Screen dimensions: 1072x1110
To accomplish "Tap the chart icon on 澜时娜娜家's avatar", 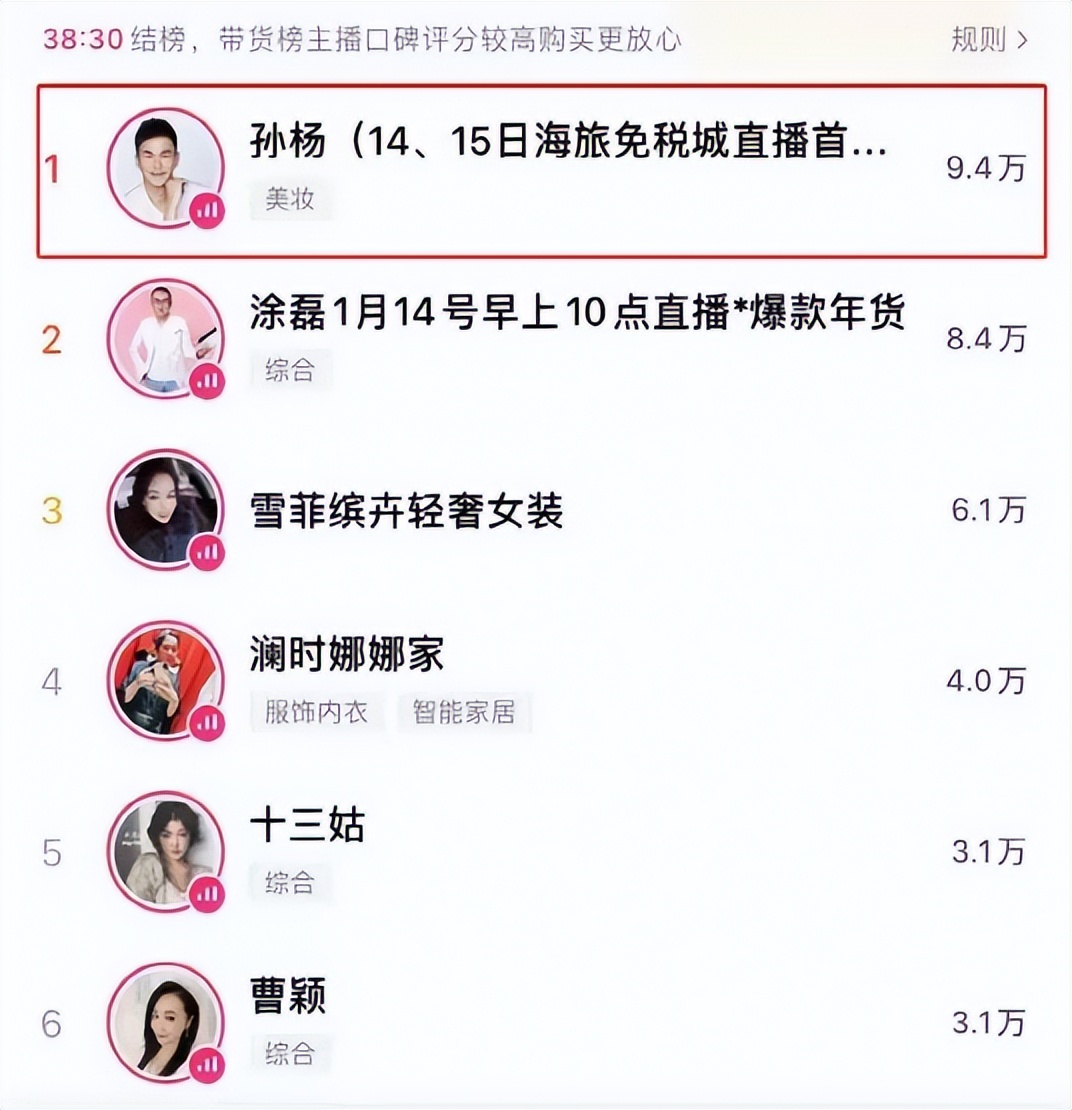I will [206, 722].
